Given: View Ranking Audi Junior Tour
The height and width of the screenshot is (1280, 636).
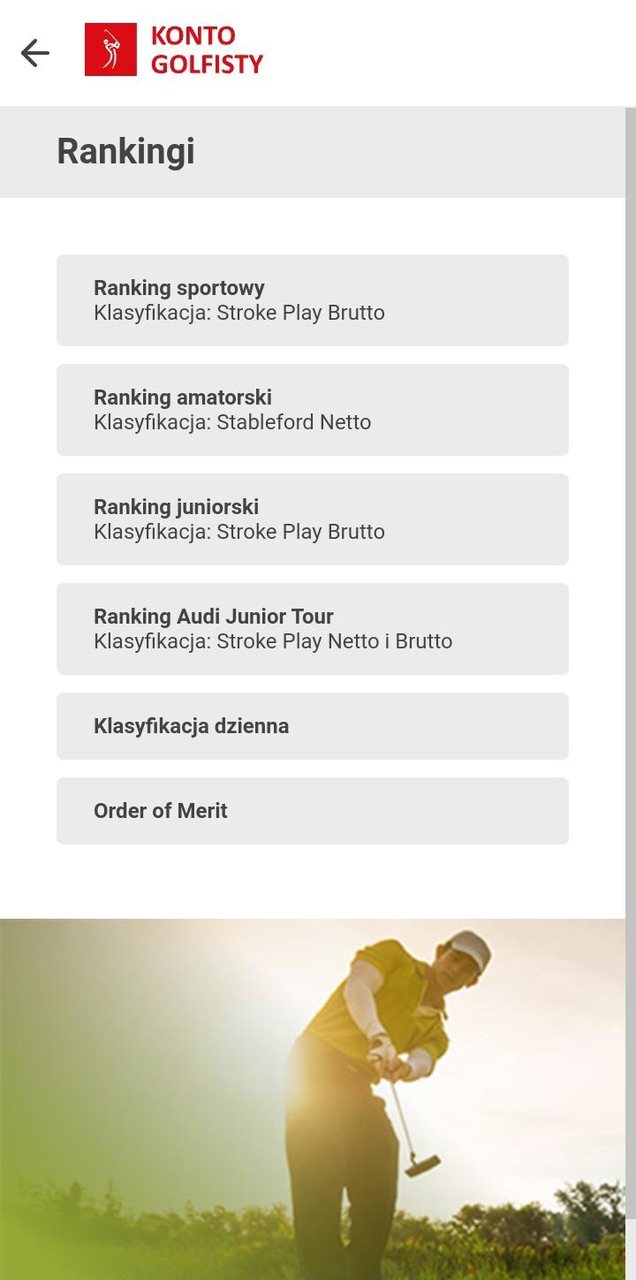Looking at the screenshot, I should coord(312,629).
